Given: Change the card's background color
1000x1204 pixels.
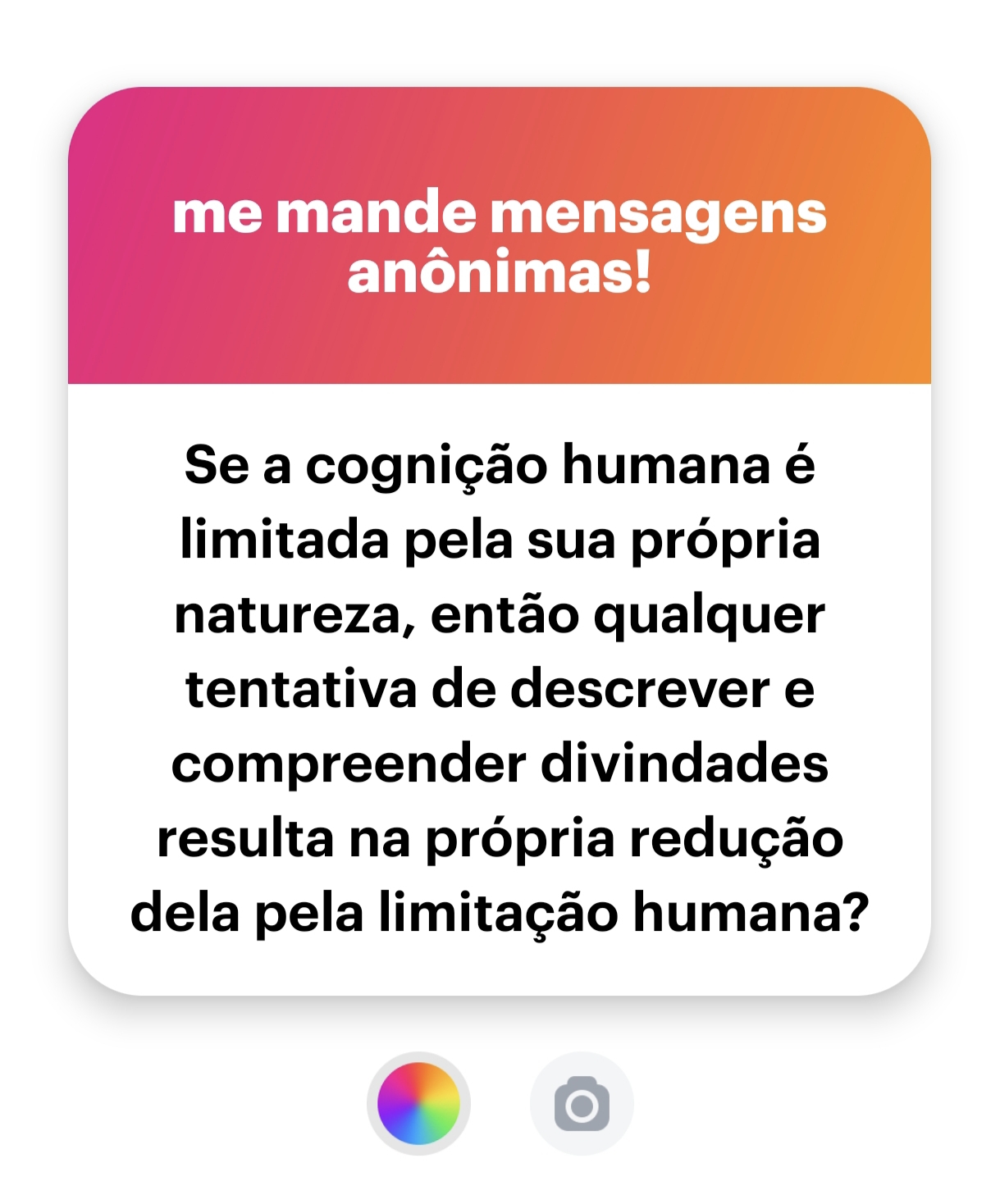Looking at the screenshot, I should click(x=418, y=1103).
